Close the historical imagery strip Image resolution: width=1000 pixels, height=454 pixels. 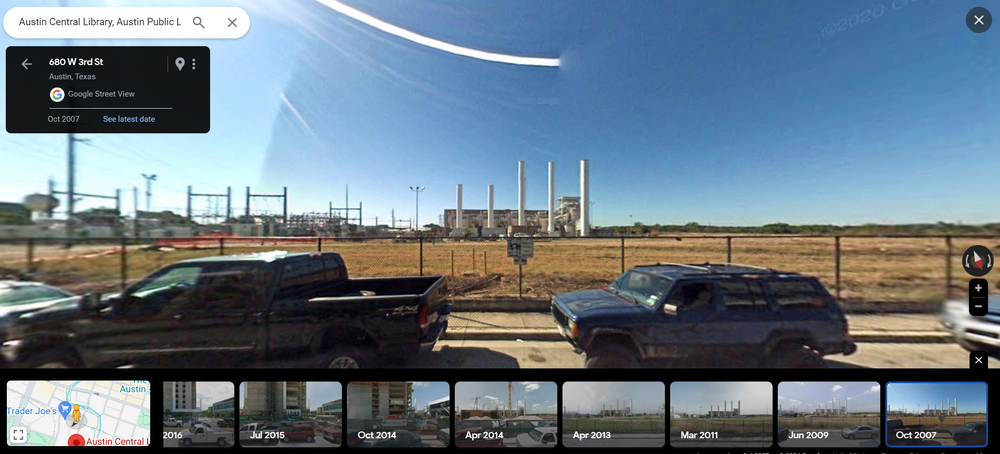pos(978,360)
